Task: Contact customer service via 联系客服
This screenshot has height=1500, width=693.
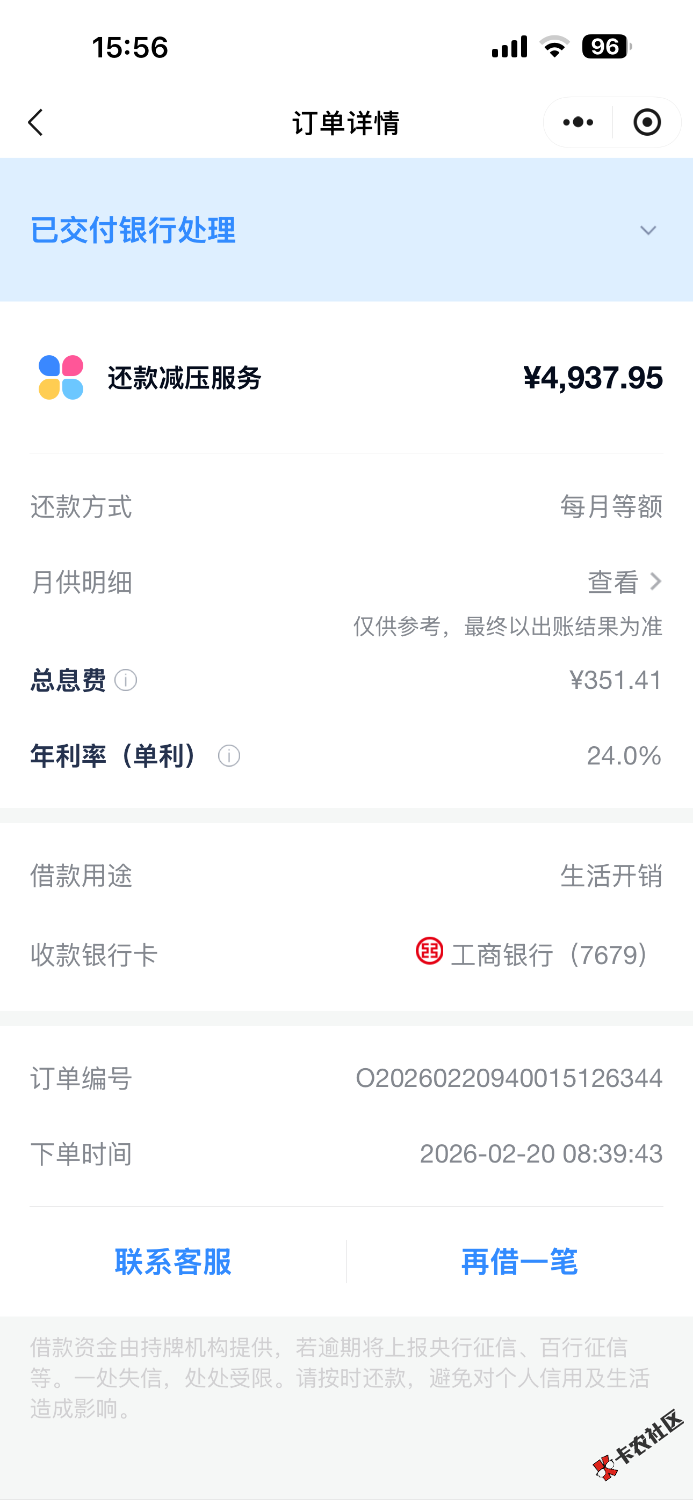Action: tap(173, 1262)
